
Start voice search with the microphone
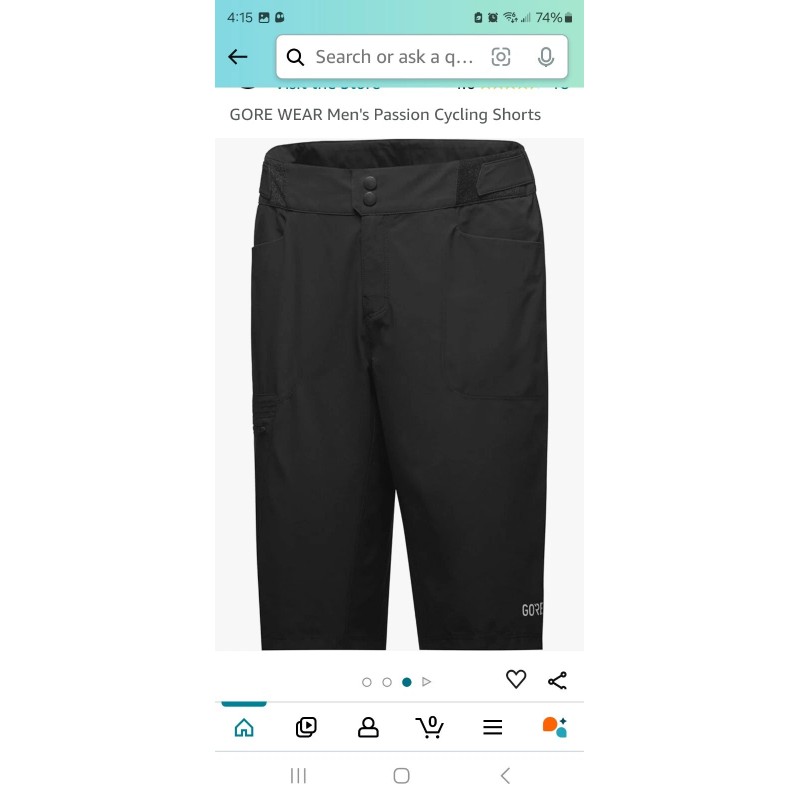[x=545, y=57]
